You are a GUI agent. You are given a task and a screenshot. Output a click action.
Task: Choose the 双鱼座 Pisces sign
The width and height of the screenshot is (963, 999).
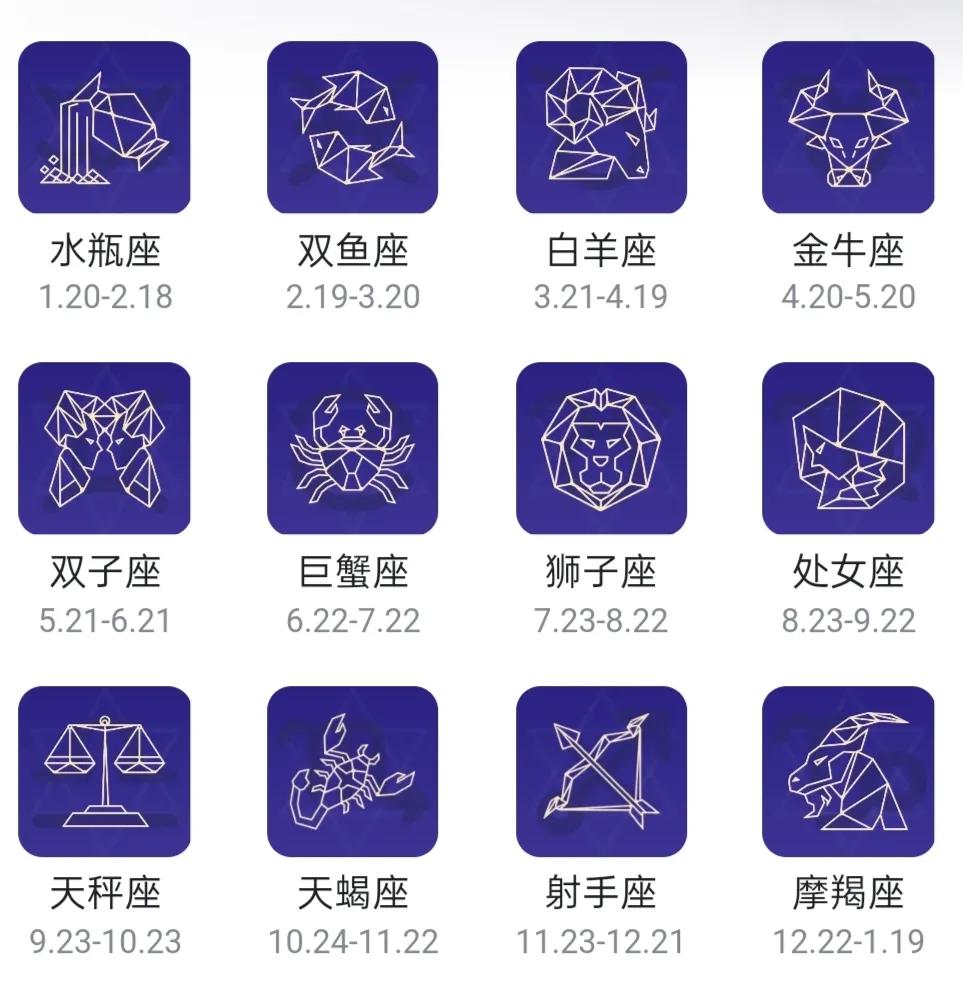352,127
